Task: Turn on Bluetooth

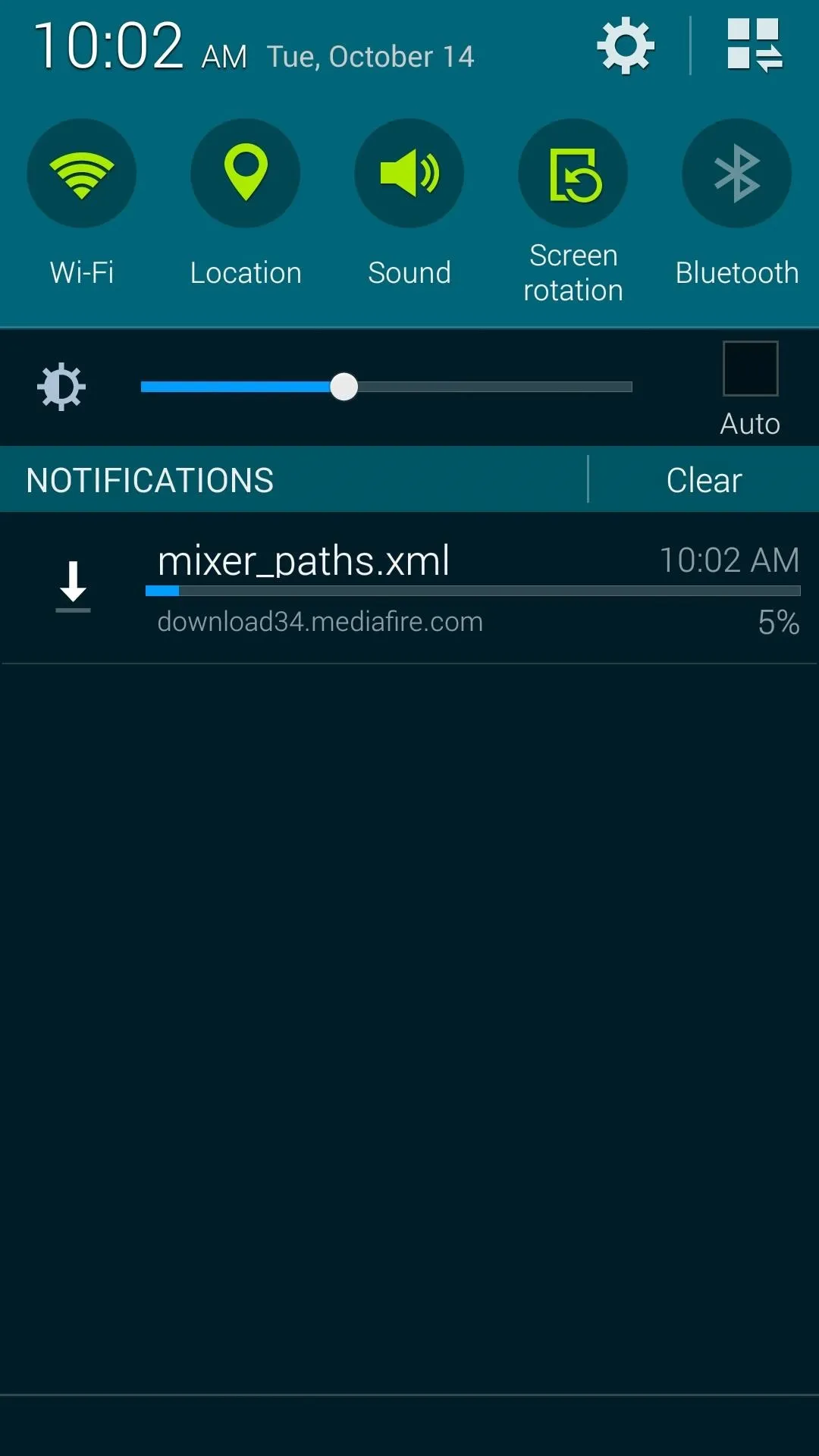Action: (737, 173)
